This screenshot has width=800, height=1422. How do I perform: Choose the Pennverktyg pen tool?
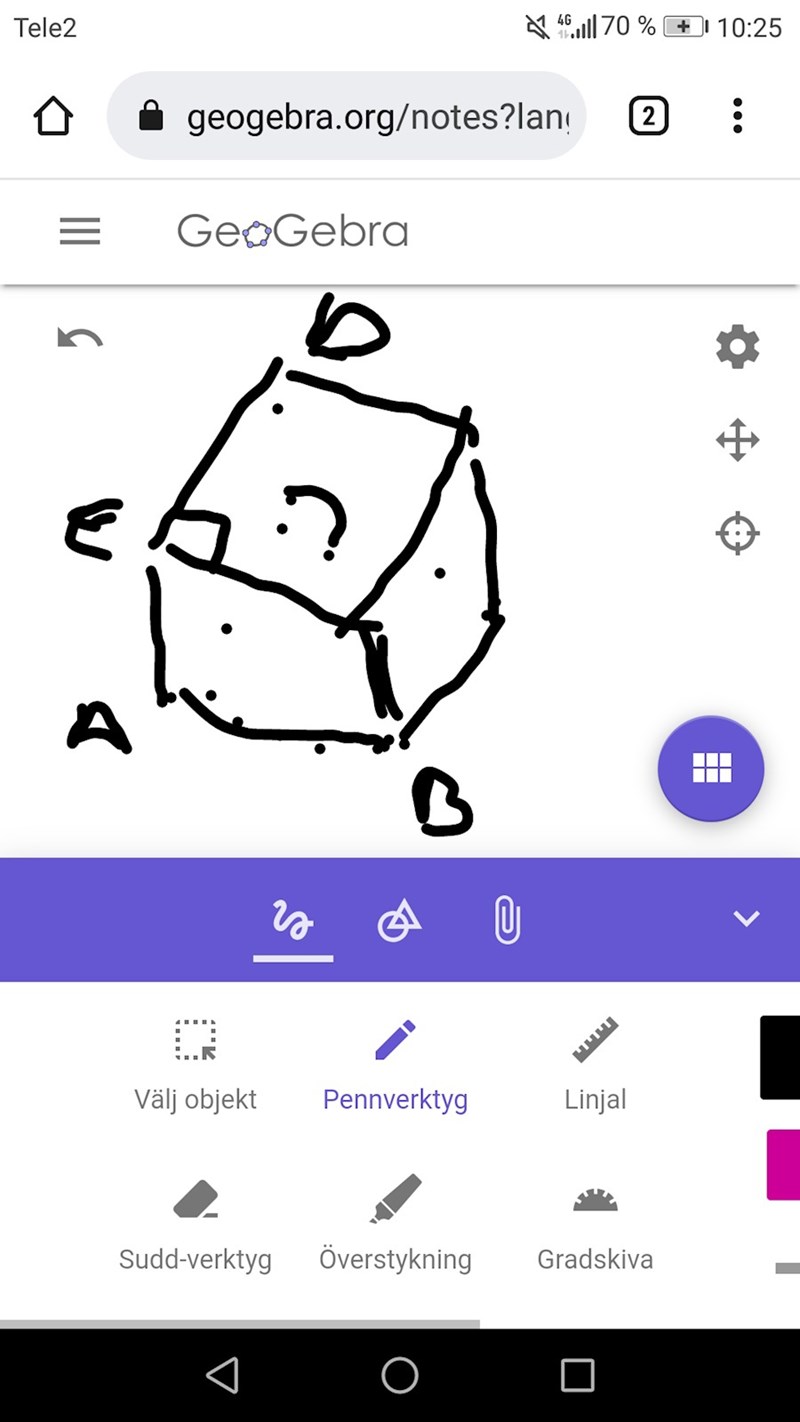point(395,1064)
